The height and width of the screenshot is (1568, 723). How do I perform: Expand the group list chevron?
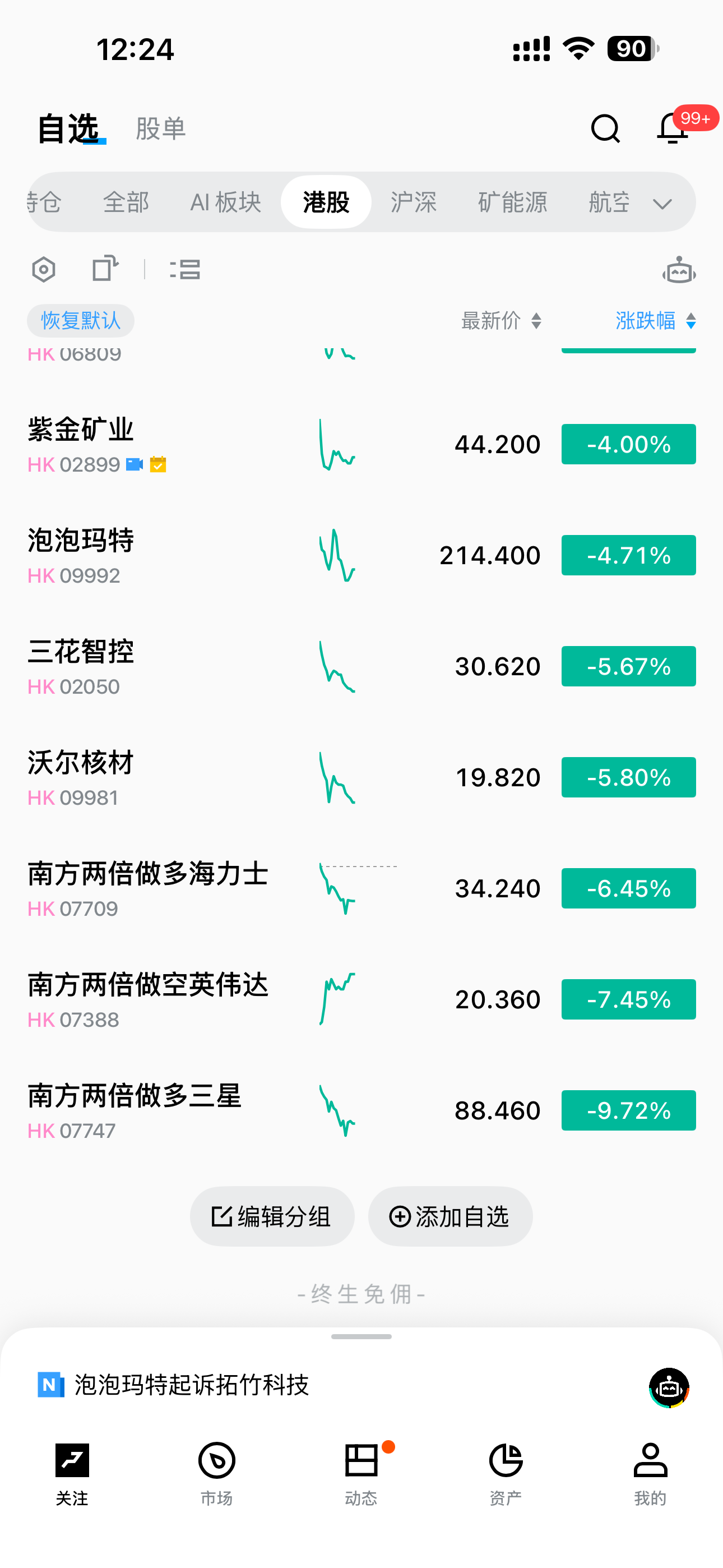pos(662,204)
